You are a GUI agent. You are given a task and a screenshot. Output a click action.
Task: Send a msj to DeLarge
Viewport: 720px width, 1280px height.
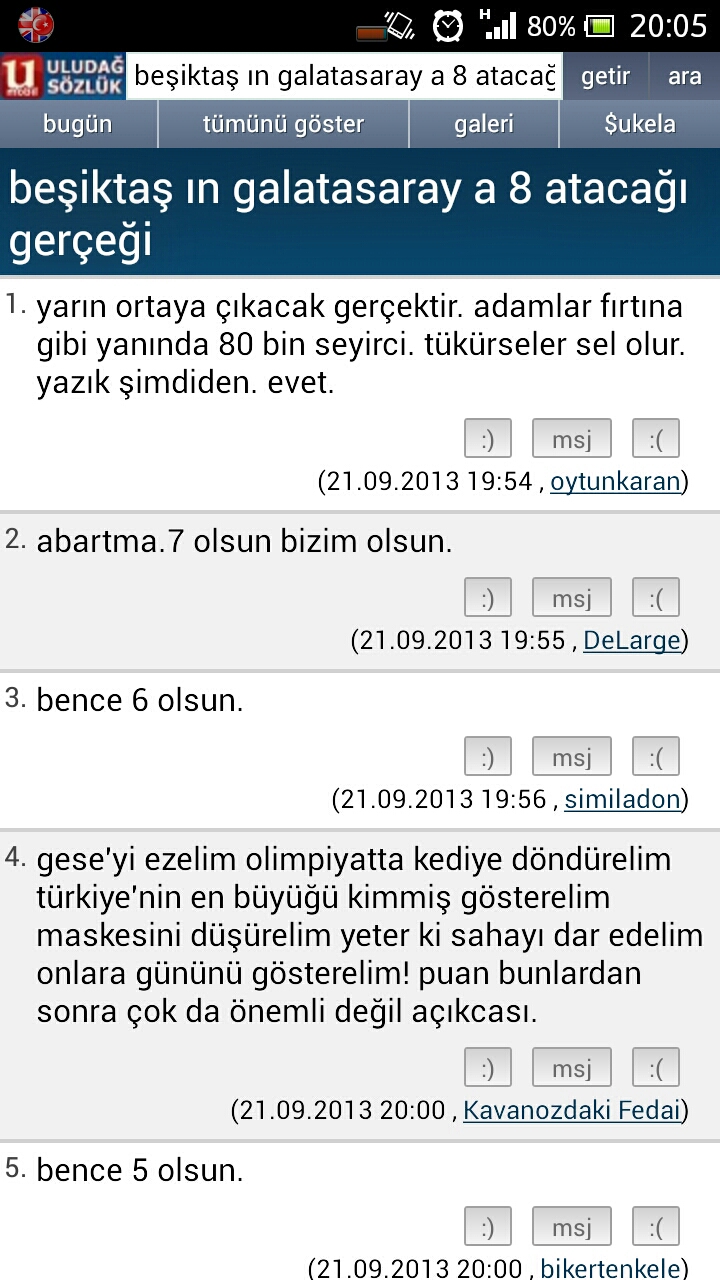tap(572, 597)
